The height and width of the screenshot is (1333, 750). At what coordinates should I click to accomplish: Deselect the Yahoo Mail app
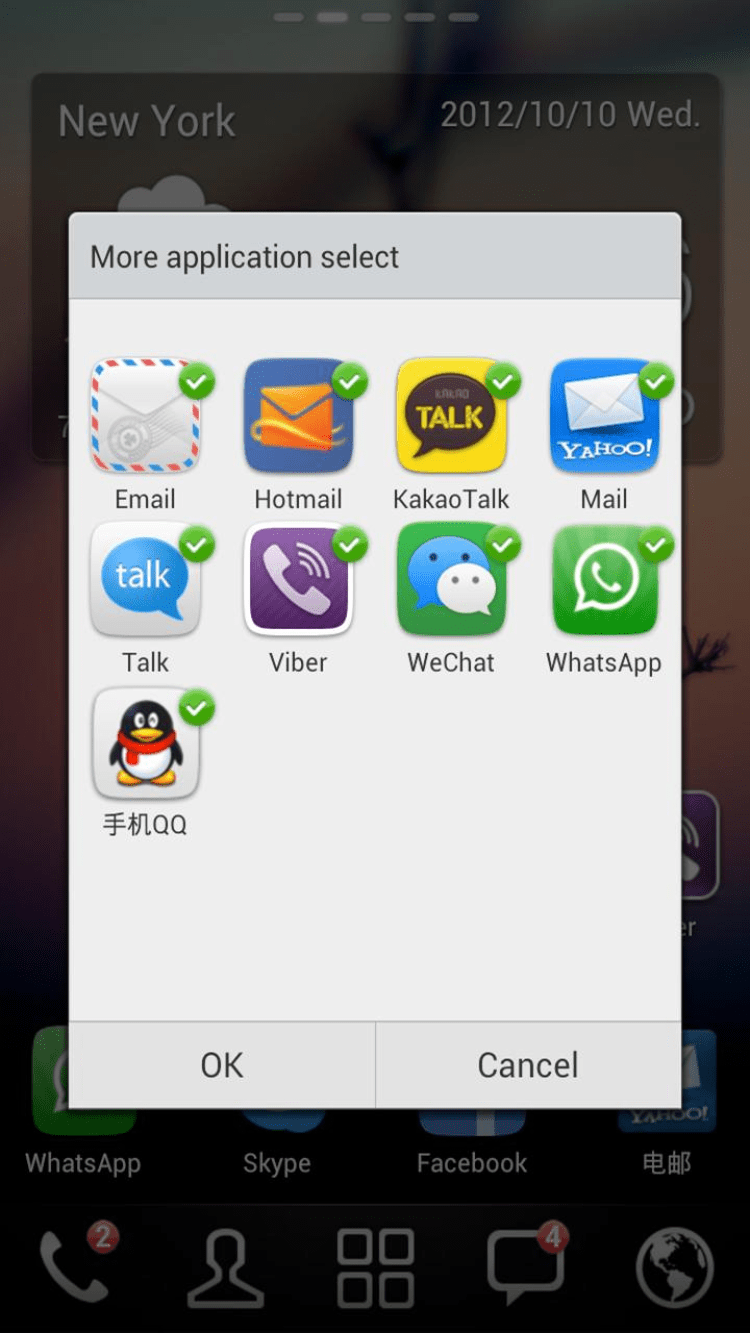[x=604, y=417]
